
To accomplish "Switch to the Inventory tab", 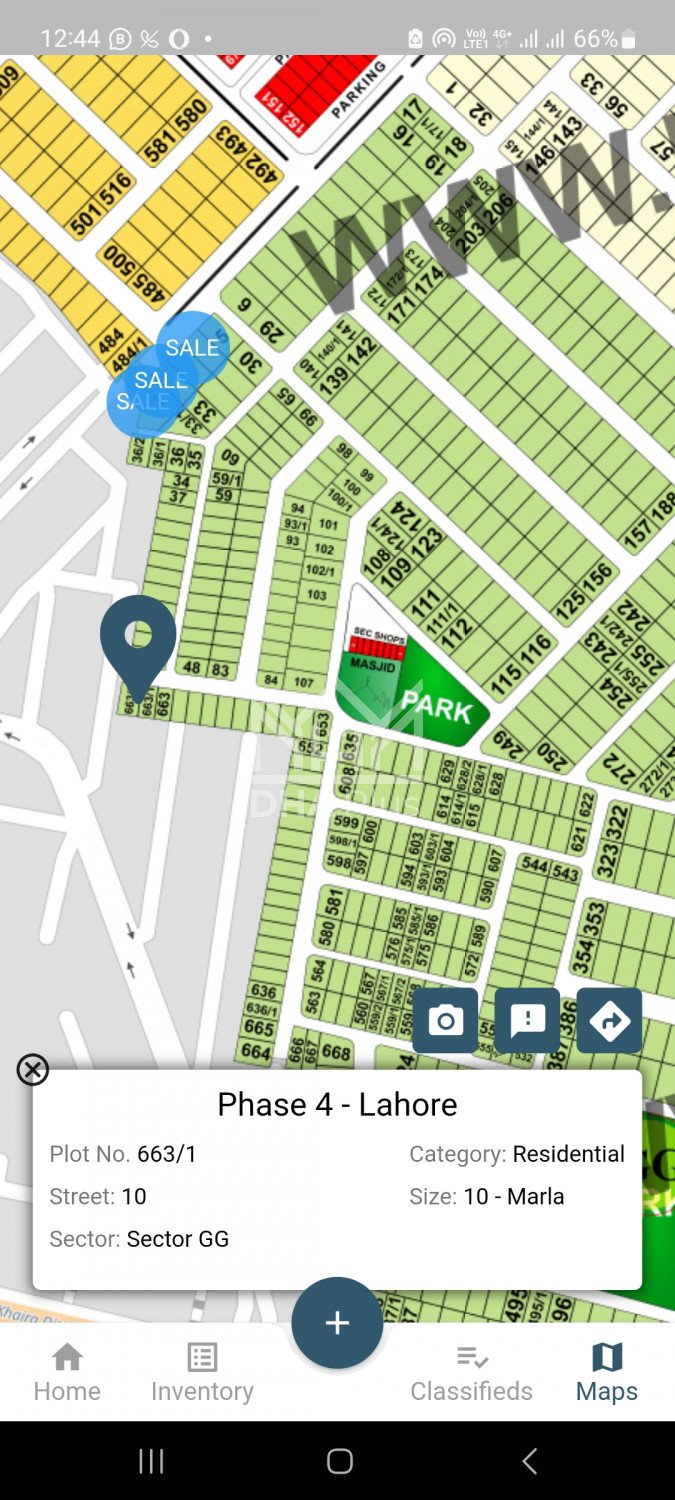I will click(202, 1372).
